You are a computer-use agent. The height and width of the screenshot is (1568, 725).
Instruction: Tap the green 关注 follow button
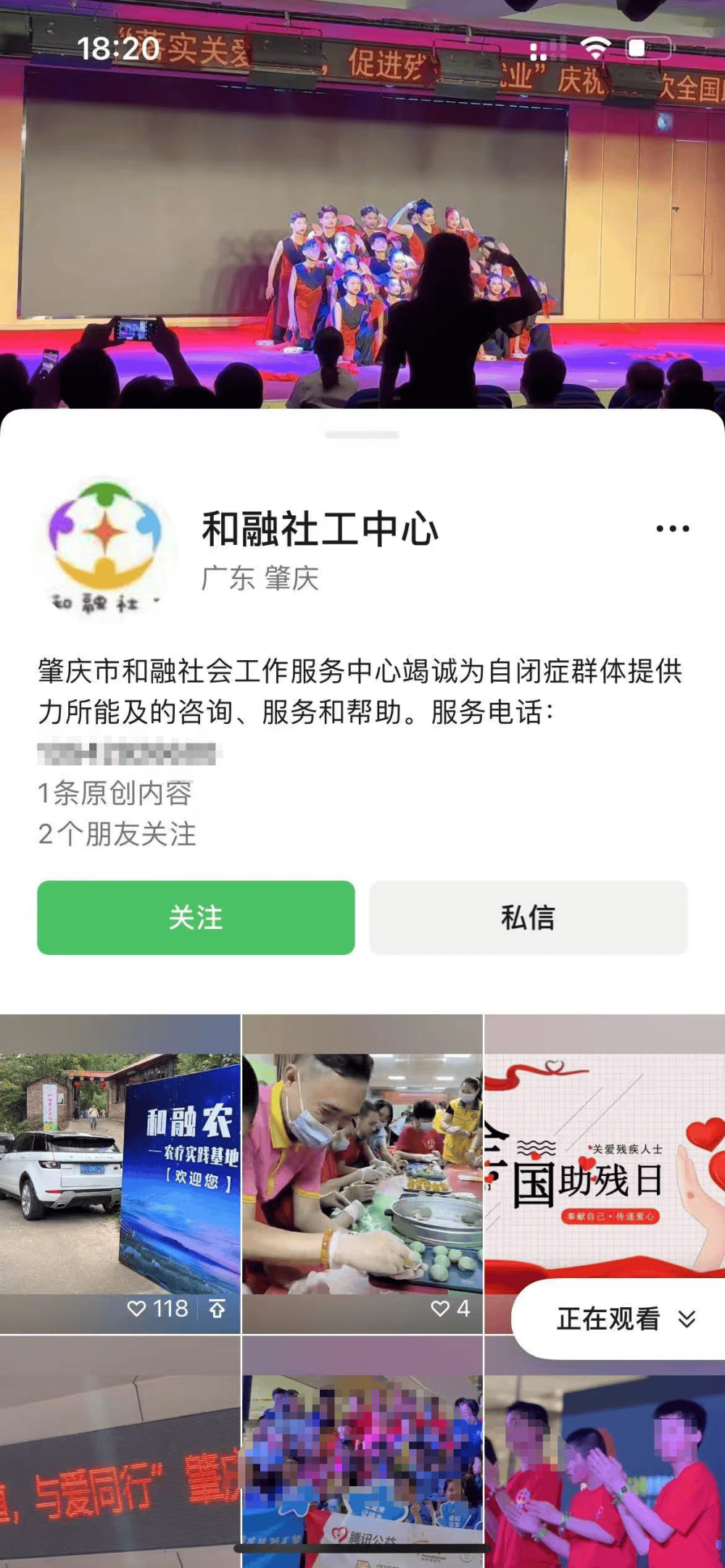(196, 917)
